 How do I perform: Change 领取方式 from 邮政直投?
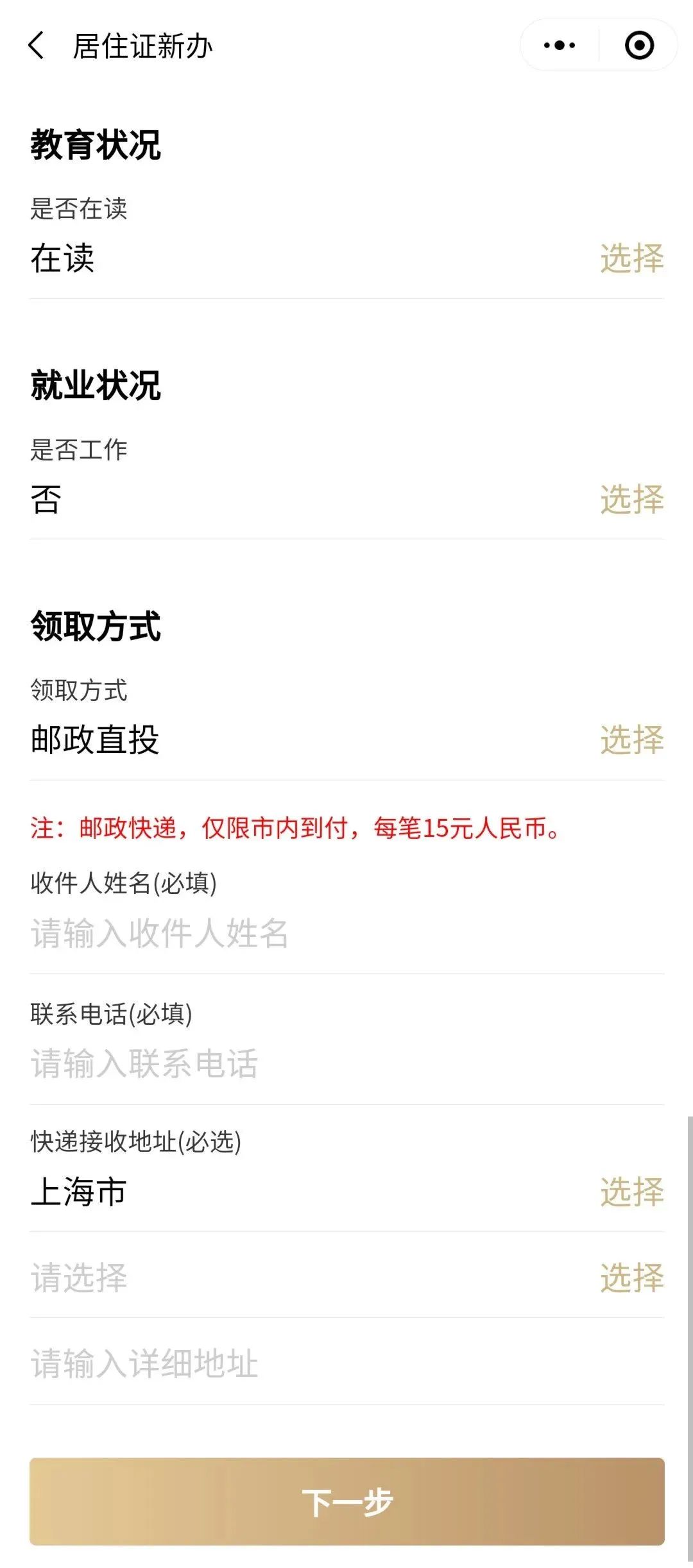click(x=631, y=739)
